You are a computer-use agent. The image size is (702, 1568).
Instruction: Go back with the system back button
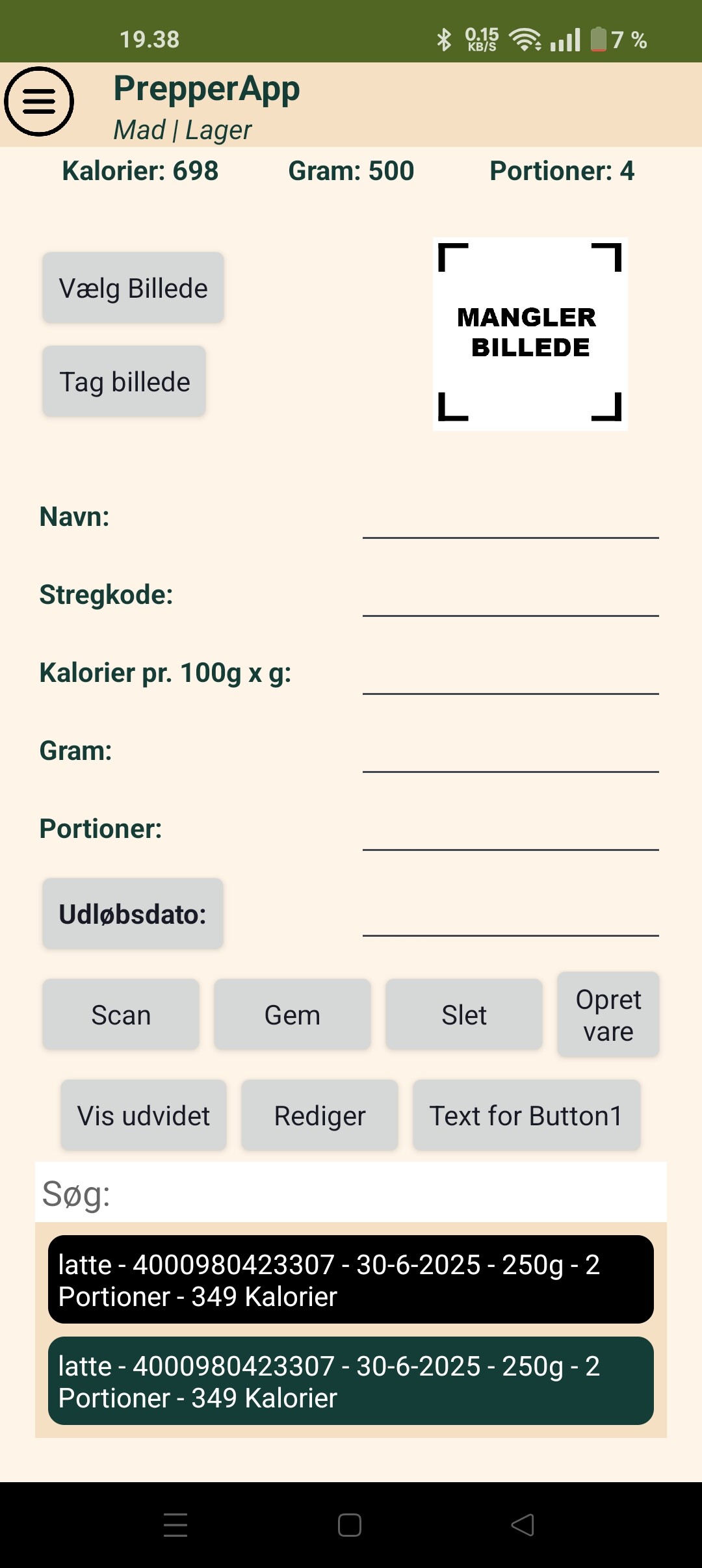(523, 1524)
